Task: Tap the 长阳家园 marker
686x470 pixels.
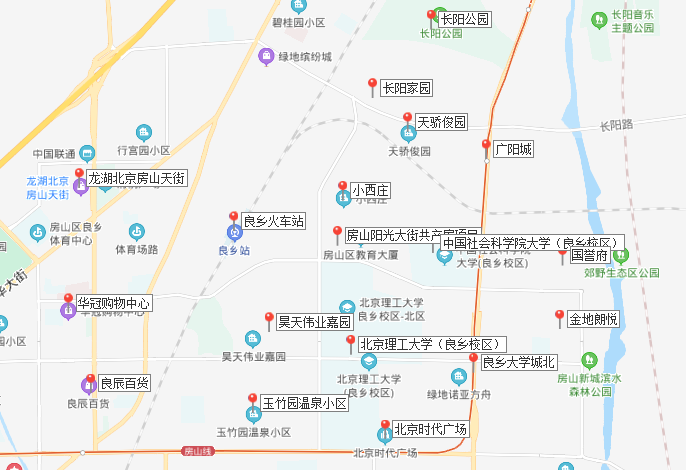Action: 373,87
